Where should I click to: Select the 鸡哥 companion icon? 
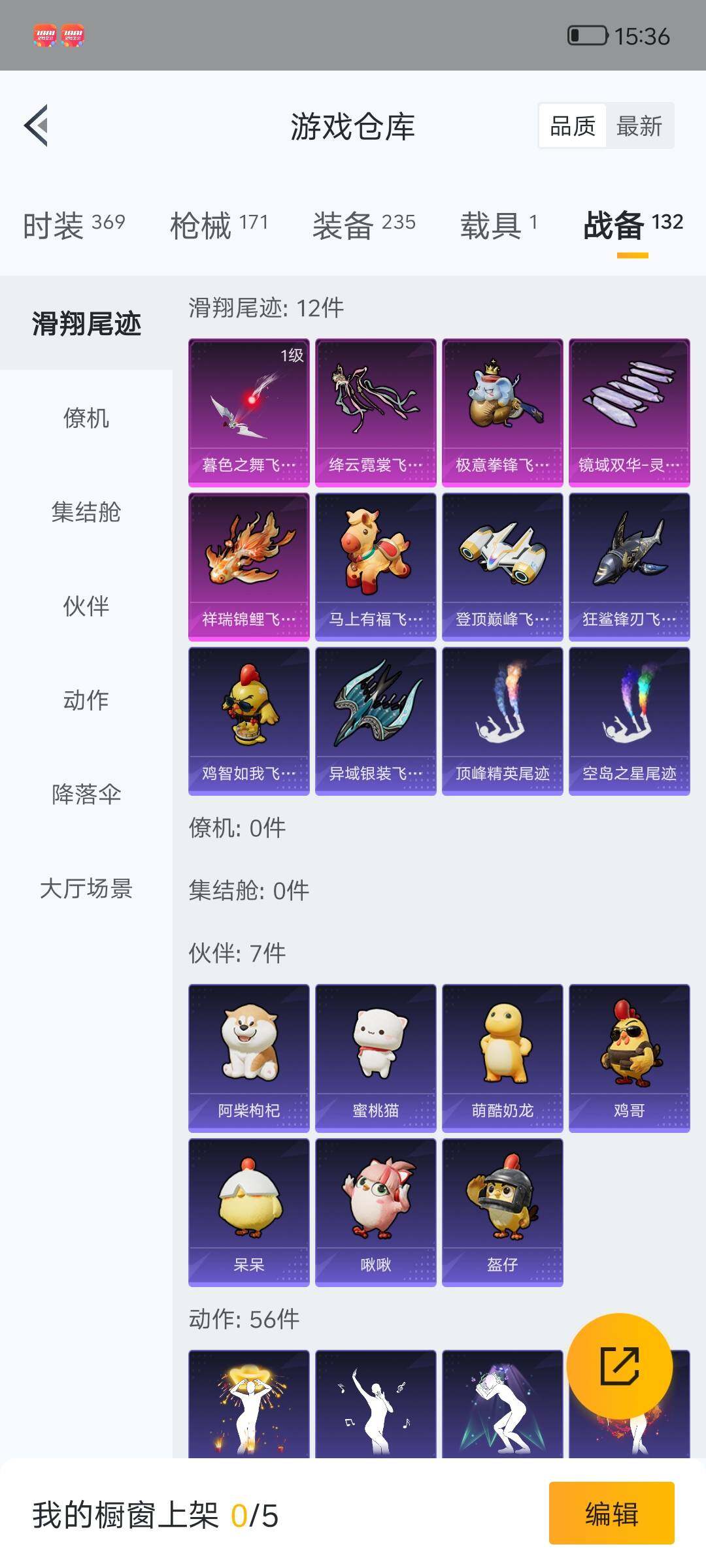coord(628,1047)
